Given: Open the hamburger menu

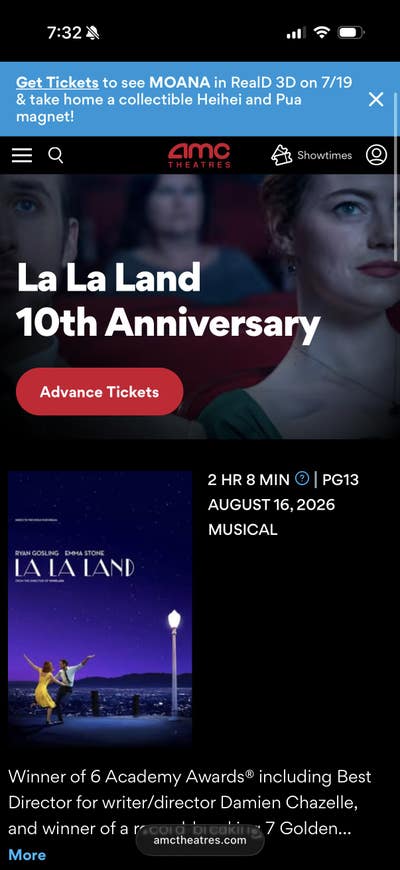Looking at the screenshot, I should tap(22, 155).
